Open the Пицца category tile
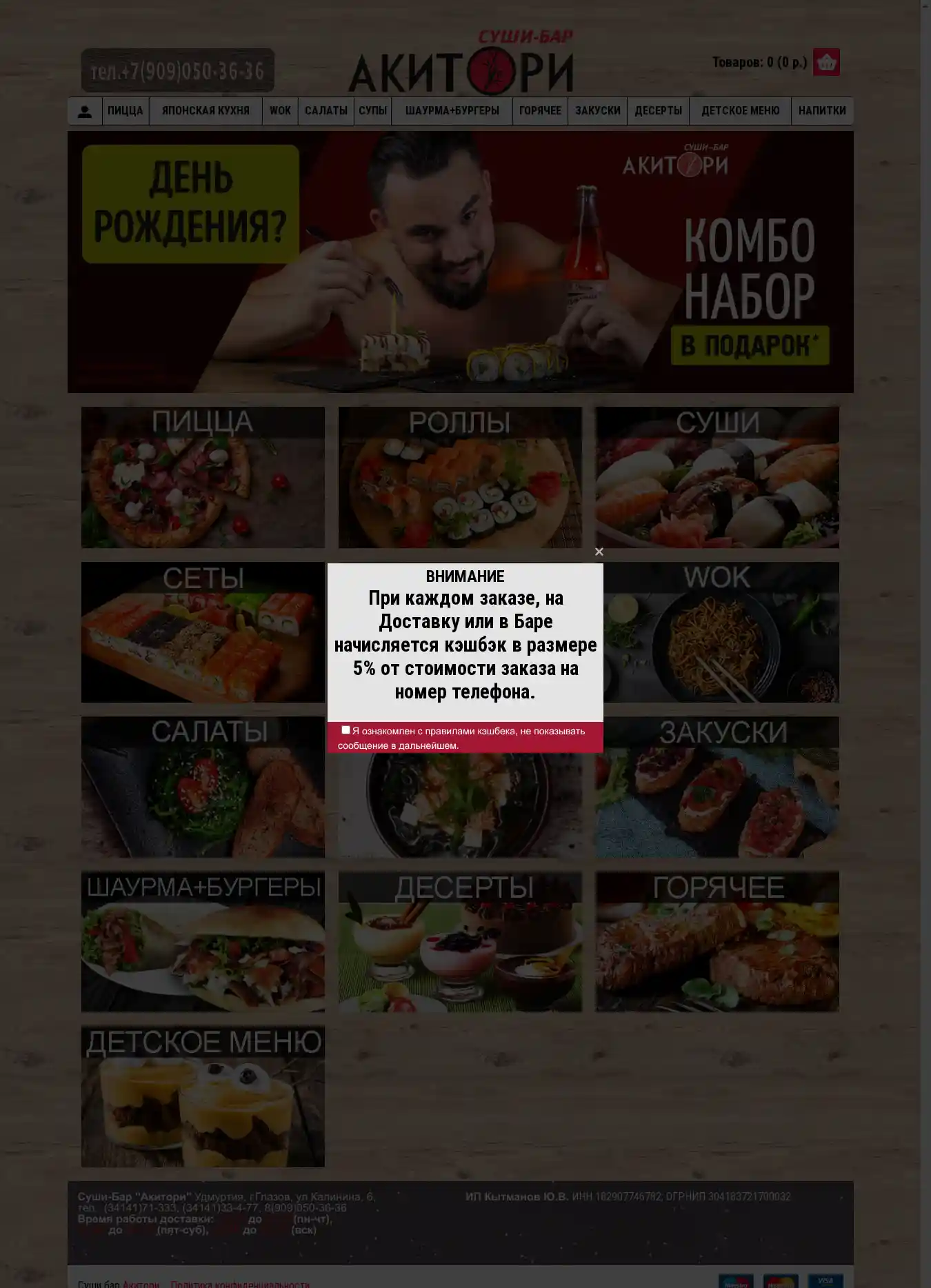Viewport: 931px width, 1288px height. 203,477
